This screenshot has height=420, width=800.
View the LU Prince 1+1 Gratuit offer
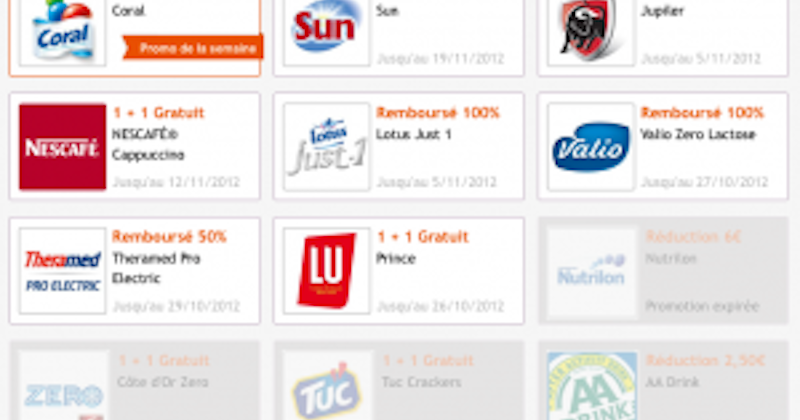coord(398,271)
